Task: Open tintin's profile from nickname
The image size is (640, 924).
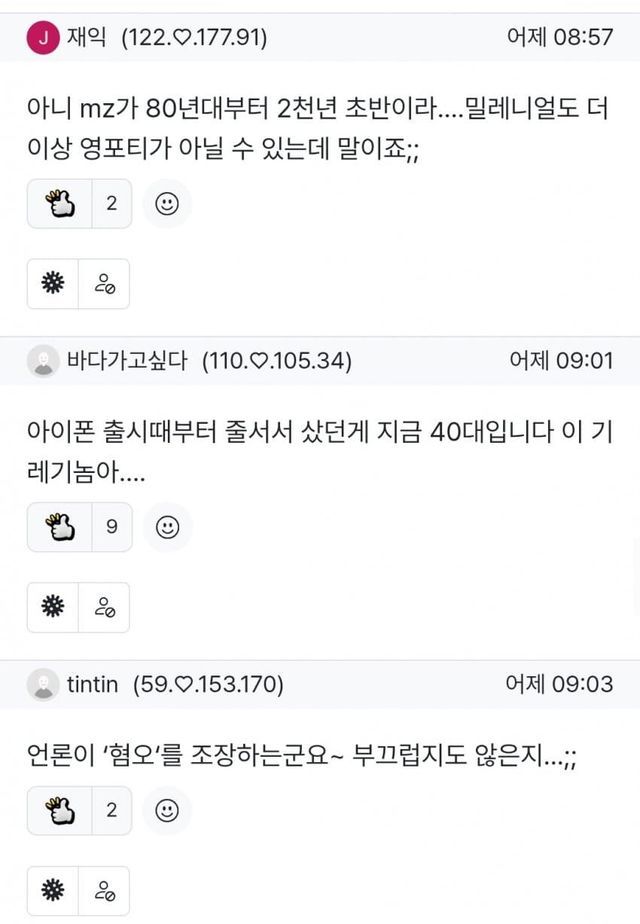Action: pos(94,685)
